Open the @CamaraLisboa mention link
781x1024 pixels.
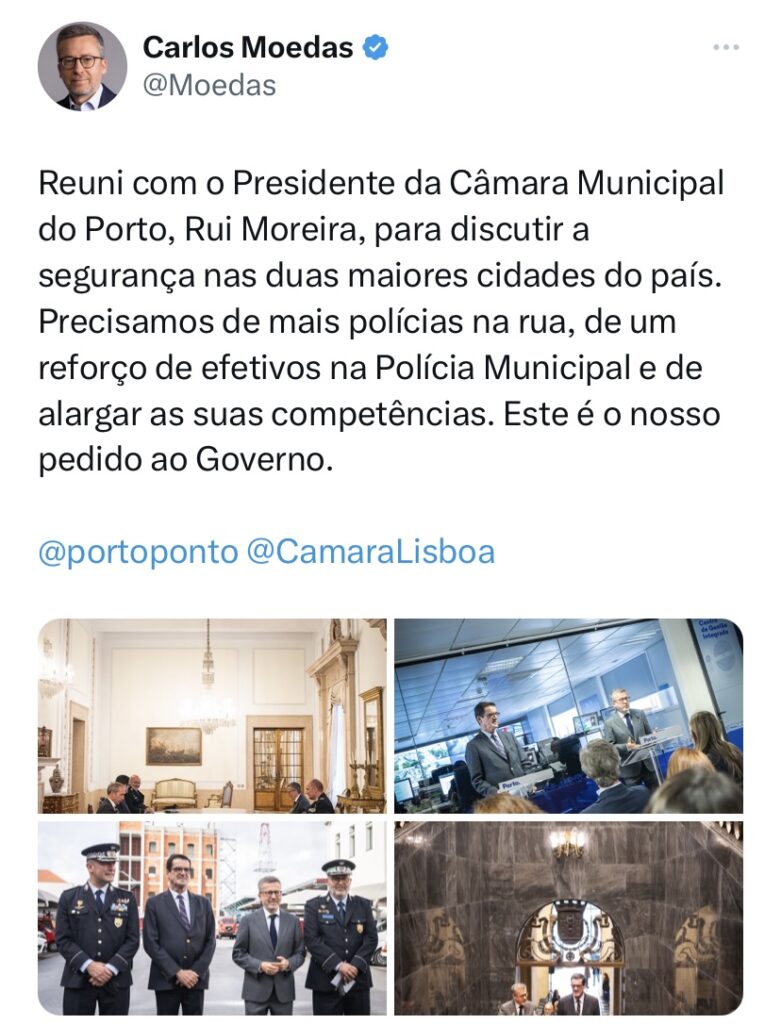(370, 552)
